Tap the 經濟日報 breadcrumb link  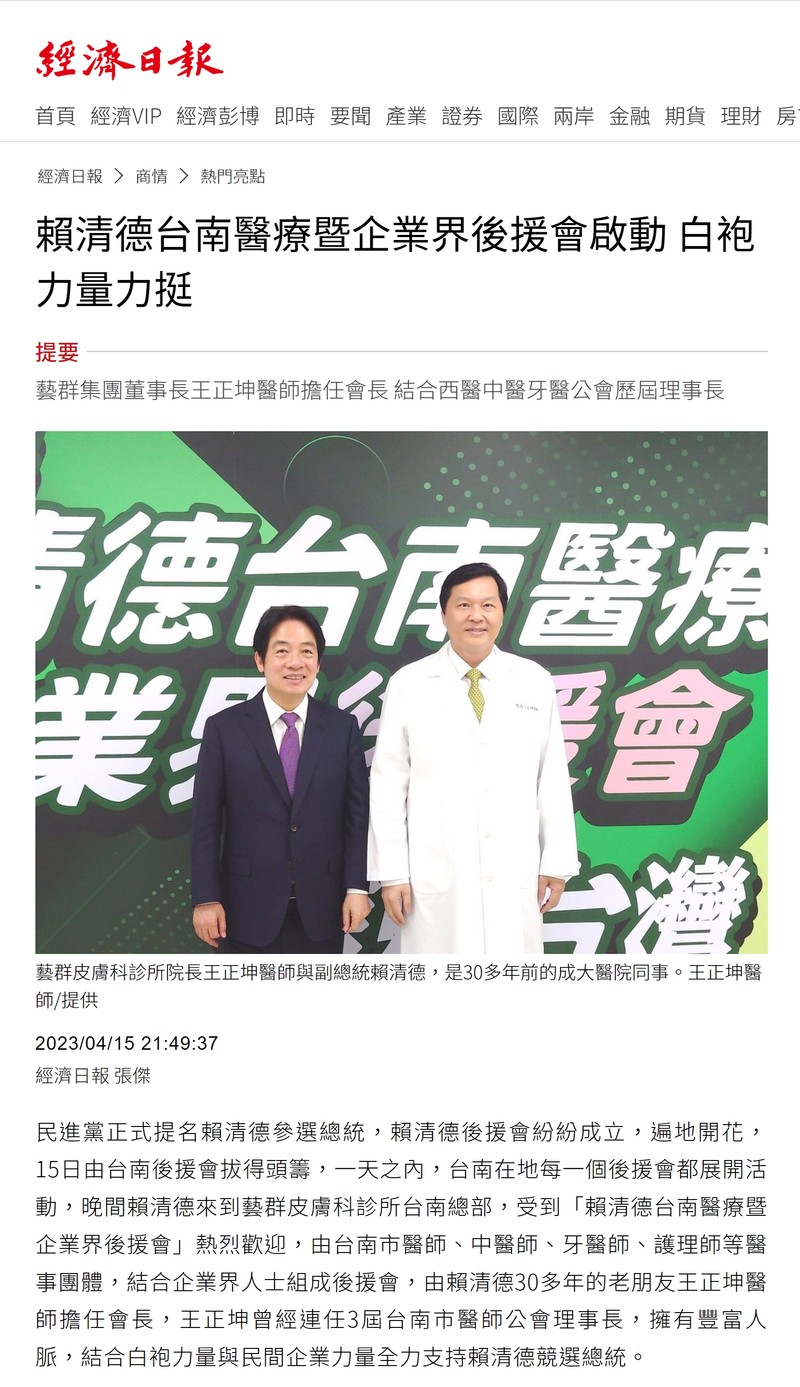point(70,176)
